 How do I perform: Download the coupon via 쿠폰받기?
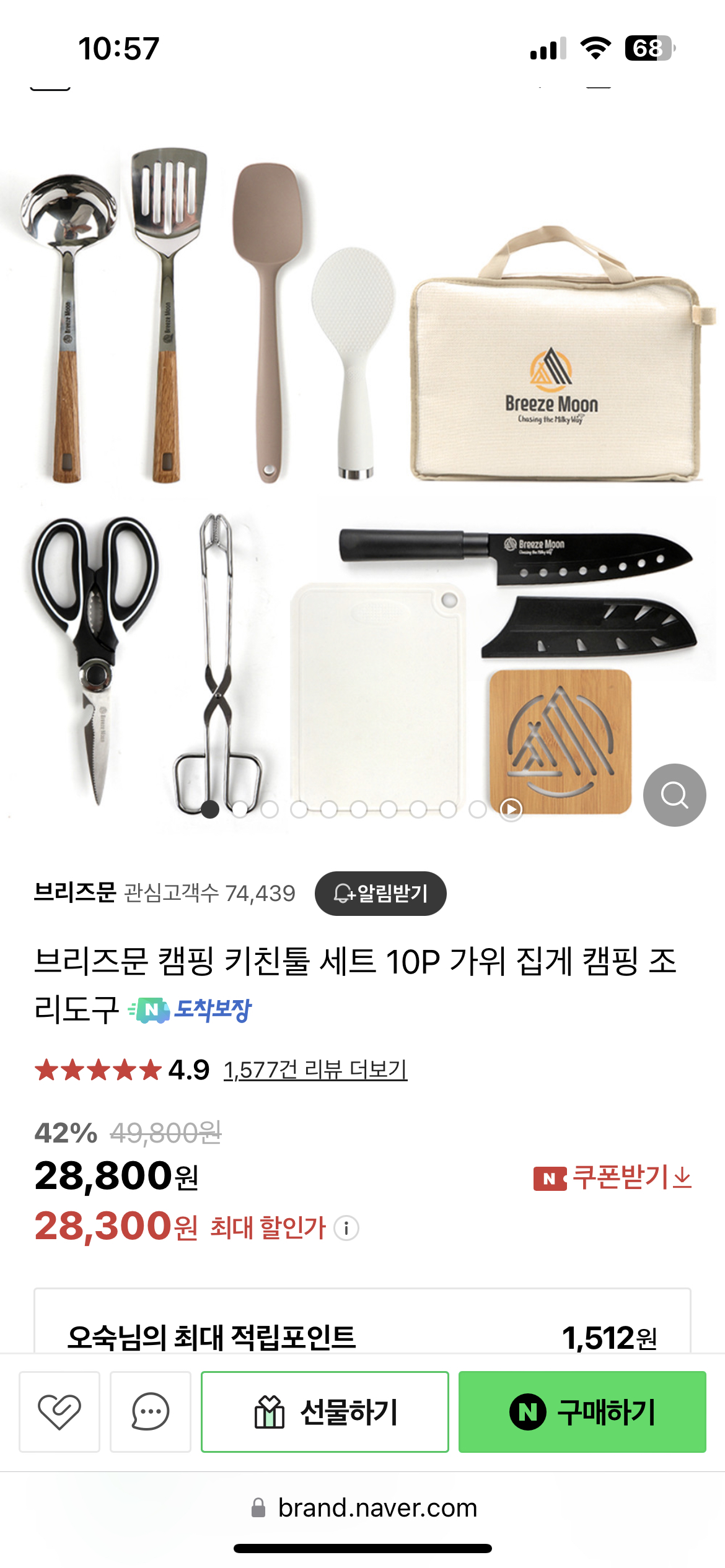(613, 1177)
